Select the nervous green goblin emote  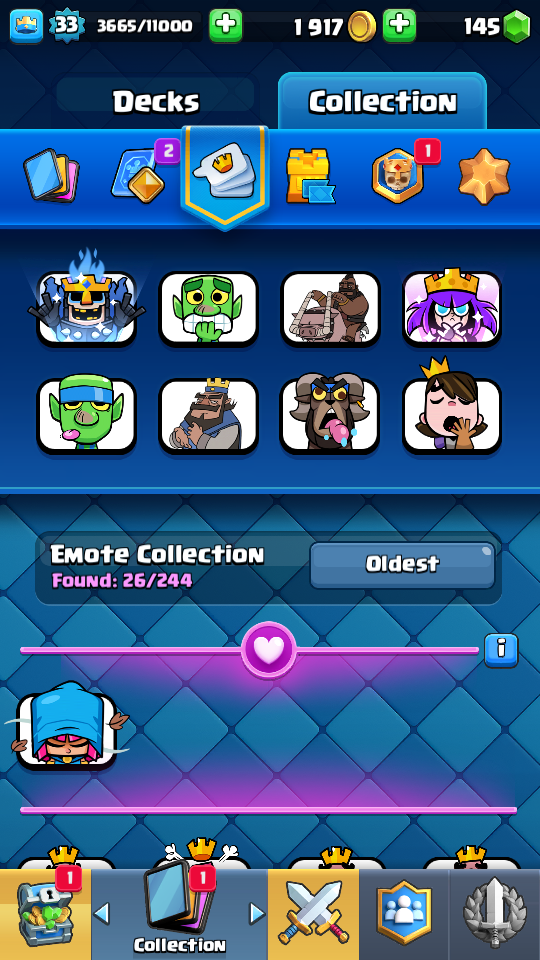click(x=208, y=309)
